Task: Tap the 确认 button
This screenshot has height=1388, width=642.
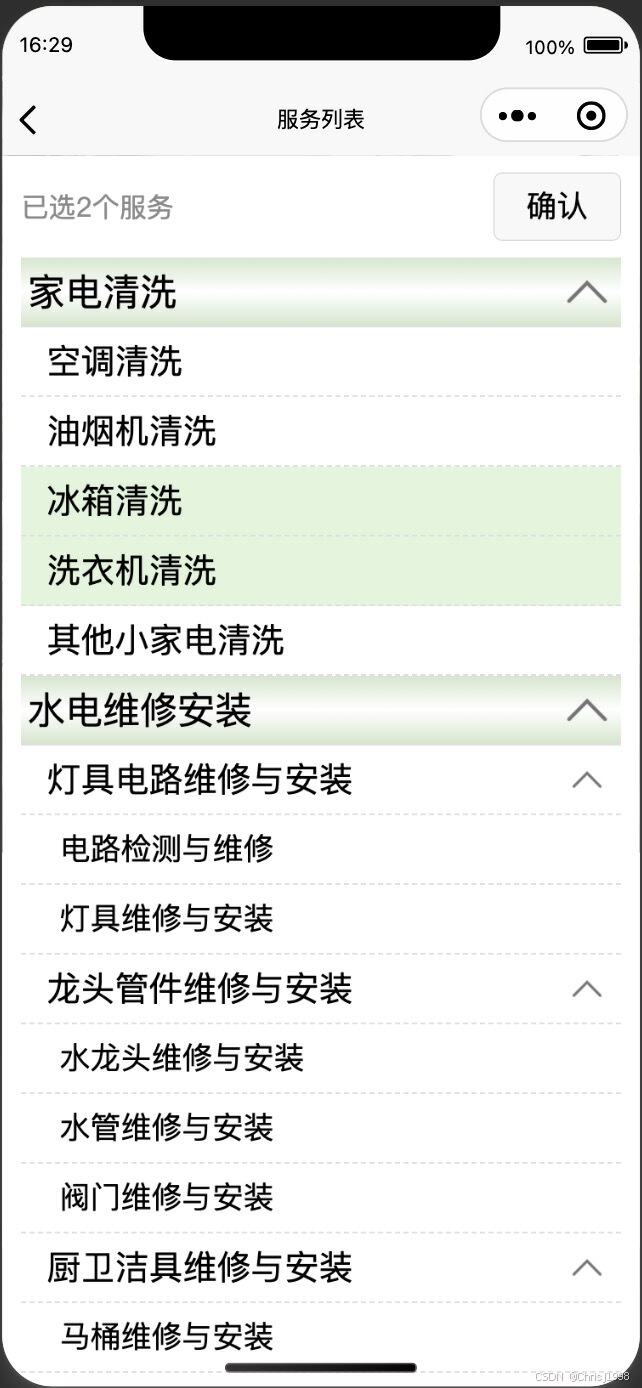Action: tap(557, 206)
